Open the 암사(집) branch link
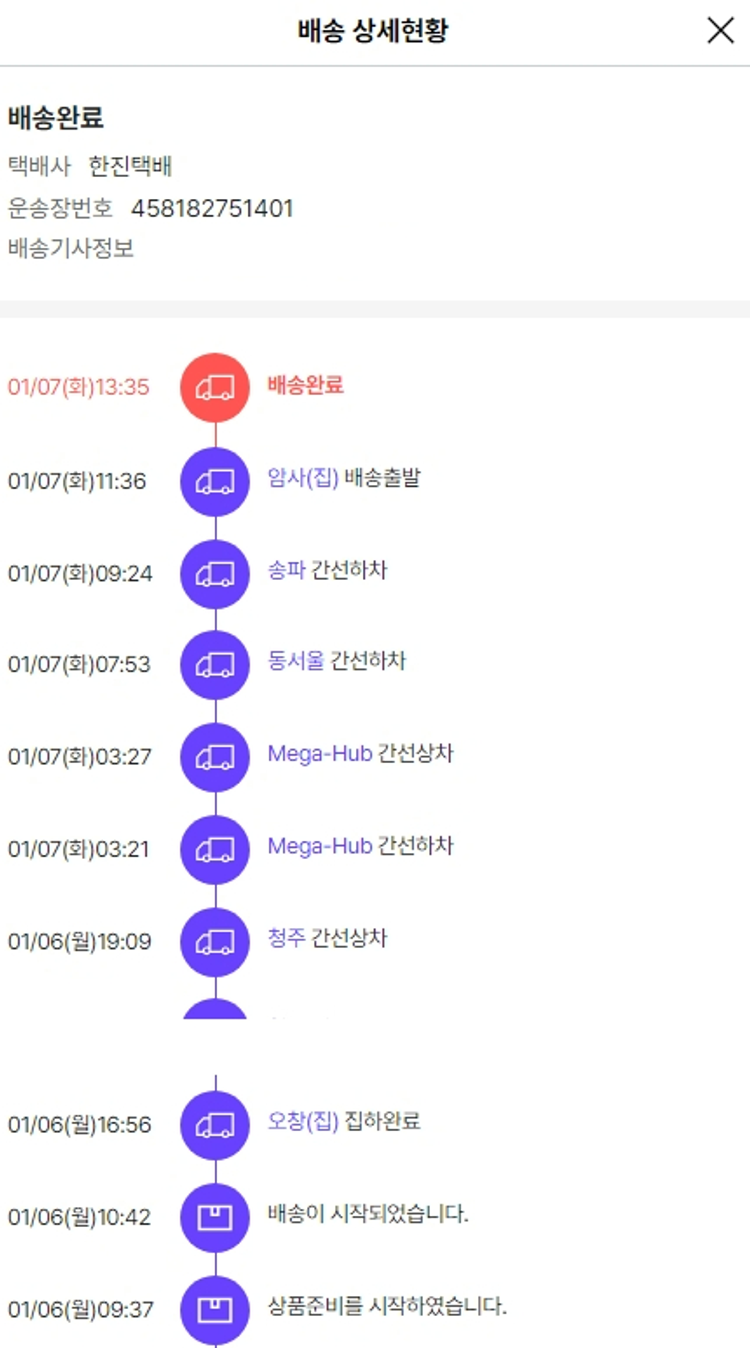The height and width of the screenshot is (1348, 750). coord(303,478)
